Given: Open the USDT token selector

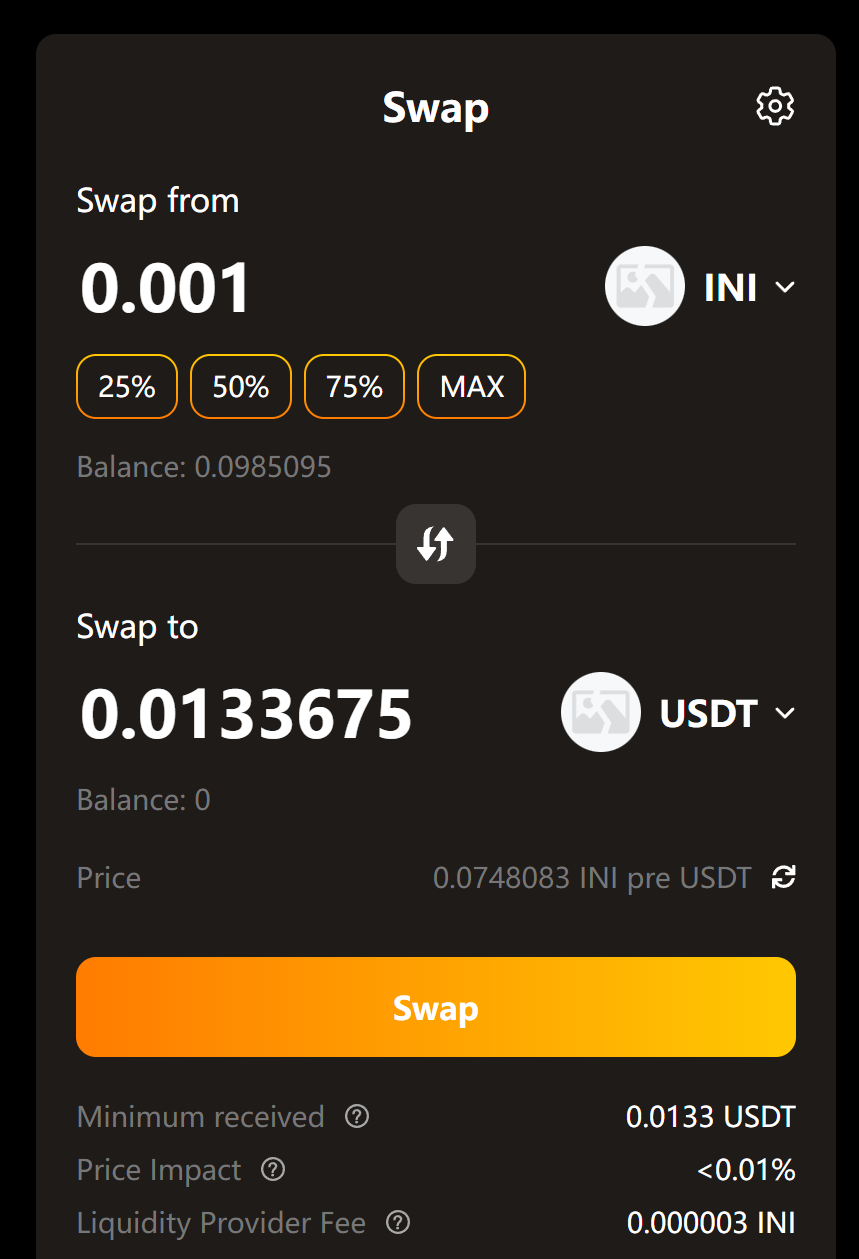Looking at the screenshot, I should [x=679, y=713].
